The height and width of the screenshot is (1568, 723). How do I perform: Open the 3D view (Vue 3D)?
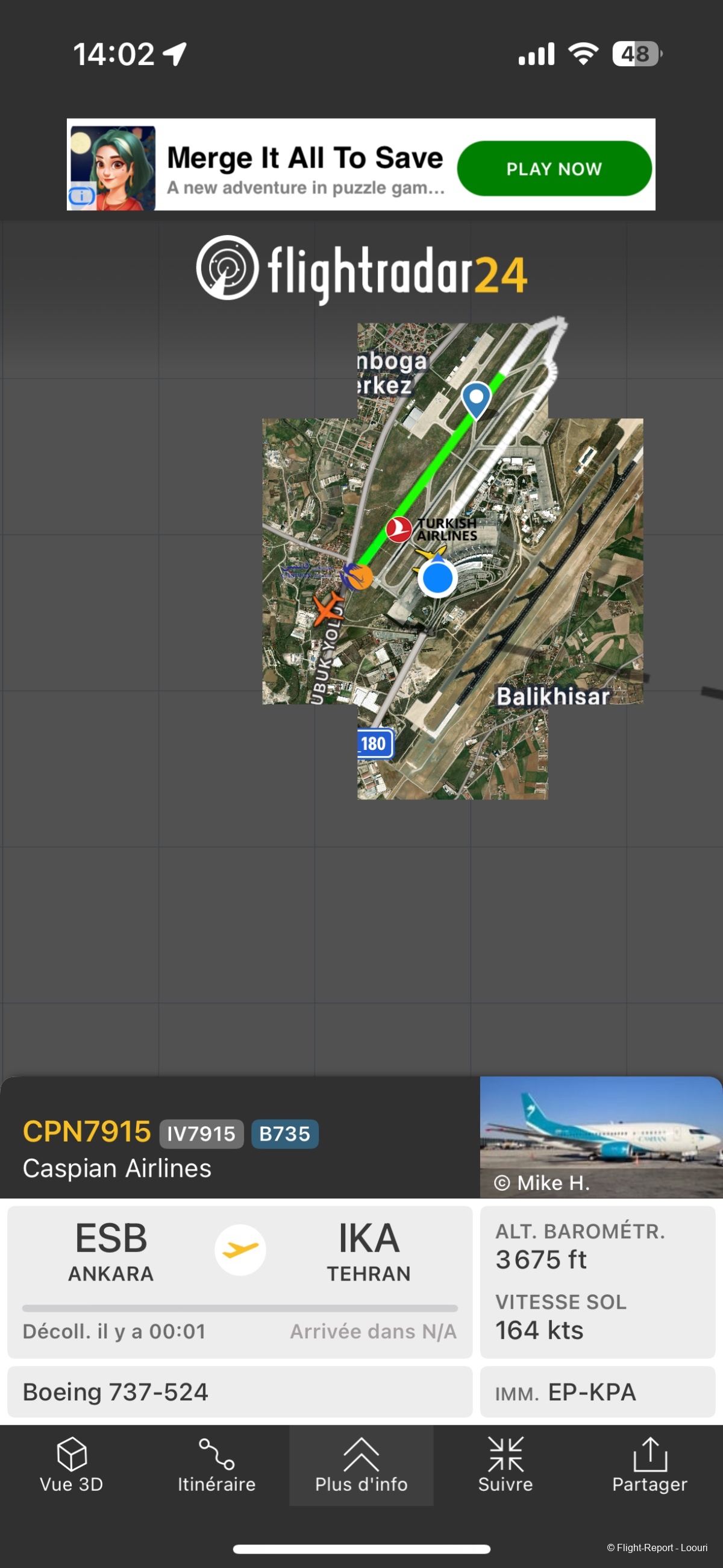[x=71, y=1464]
